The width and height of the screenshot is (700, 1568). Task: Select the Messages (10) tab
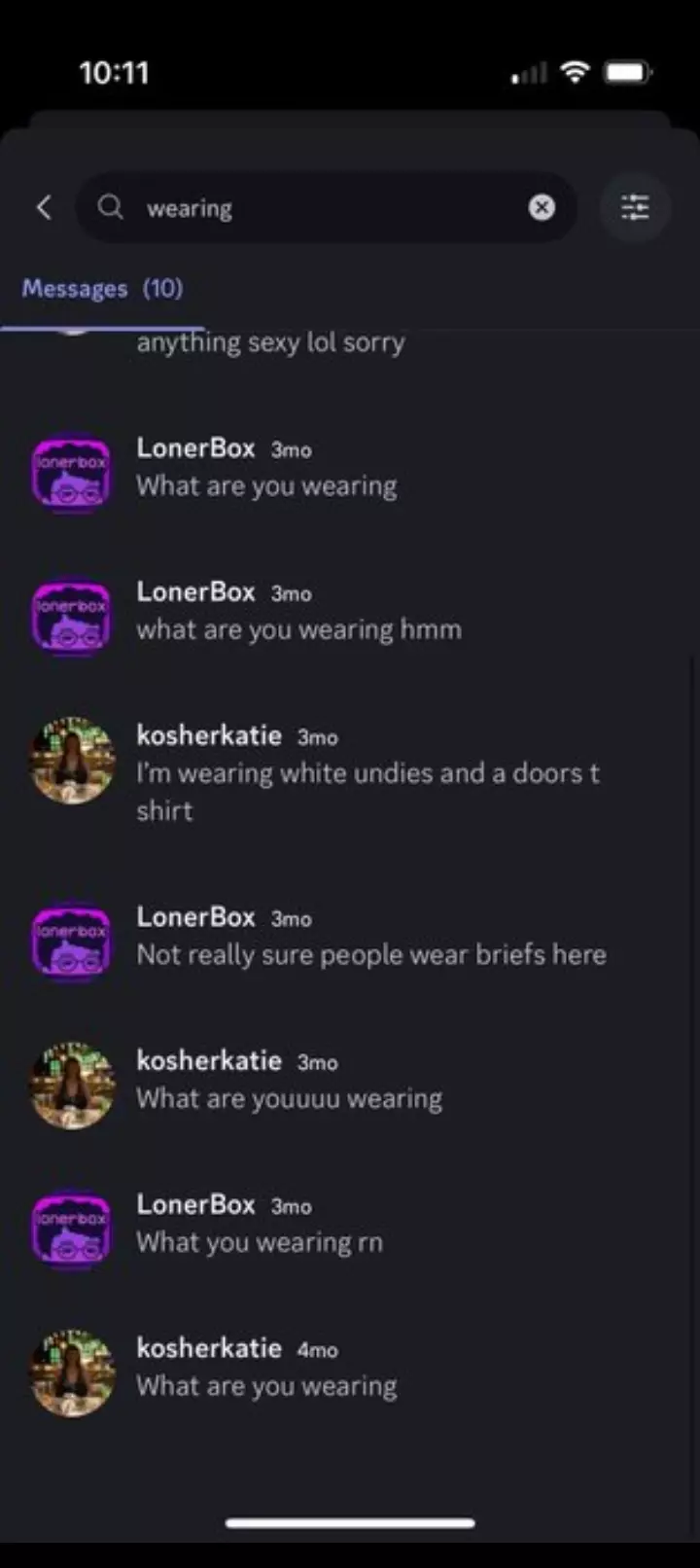102,289
